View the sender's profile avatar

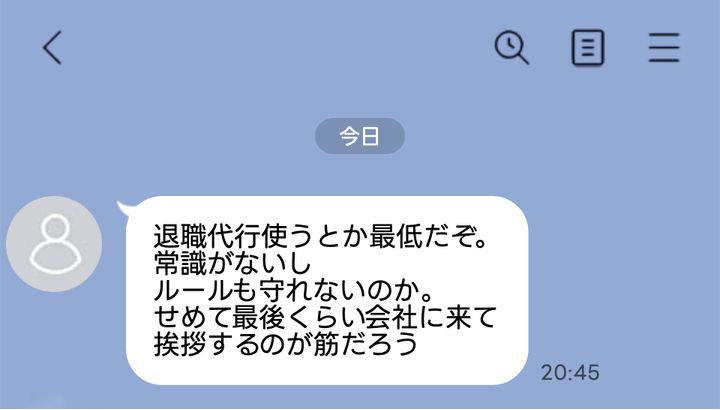54,245
